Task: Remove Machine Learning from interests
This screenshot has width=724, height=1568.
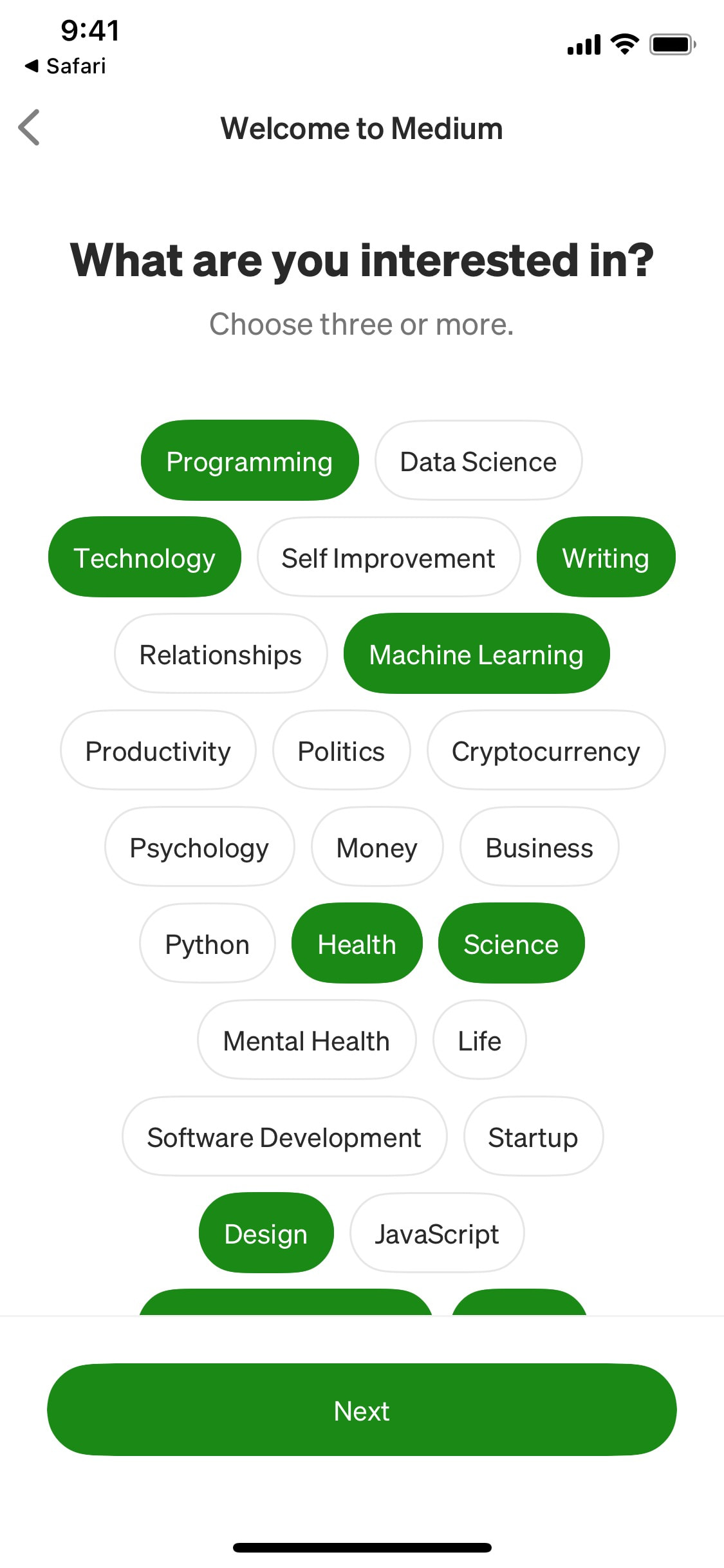Action: point(476,654)
